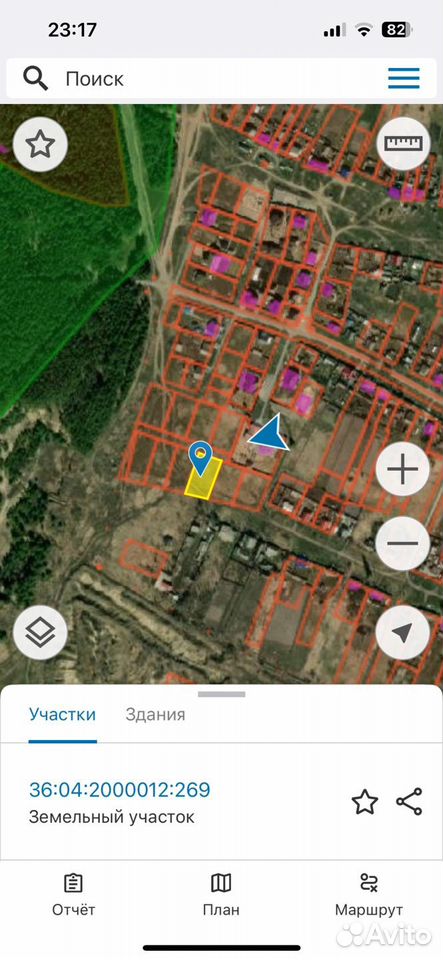
Task: Open the План view
Action: 221,895
